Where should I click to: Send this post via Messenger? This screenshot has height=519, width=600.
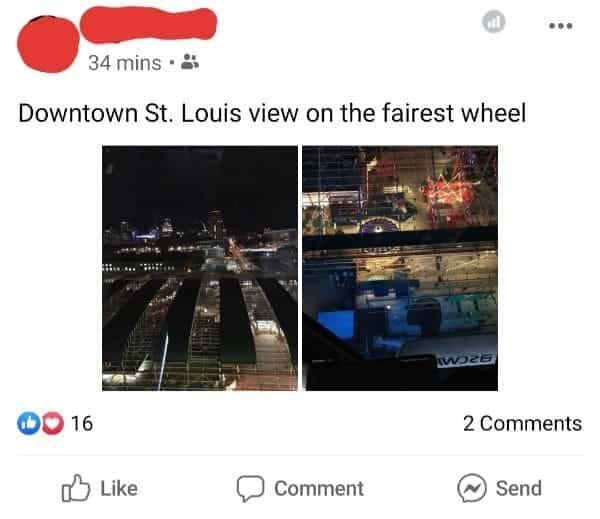tap(499, 488)
